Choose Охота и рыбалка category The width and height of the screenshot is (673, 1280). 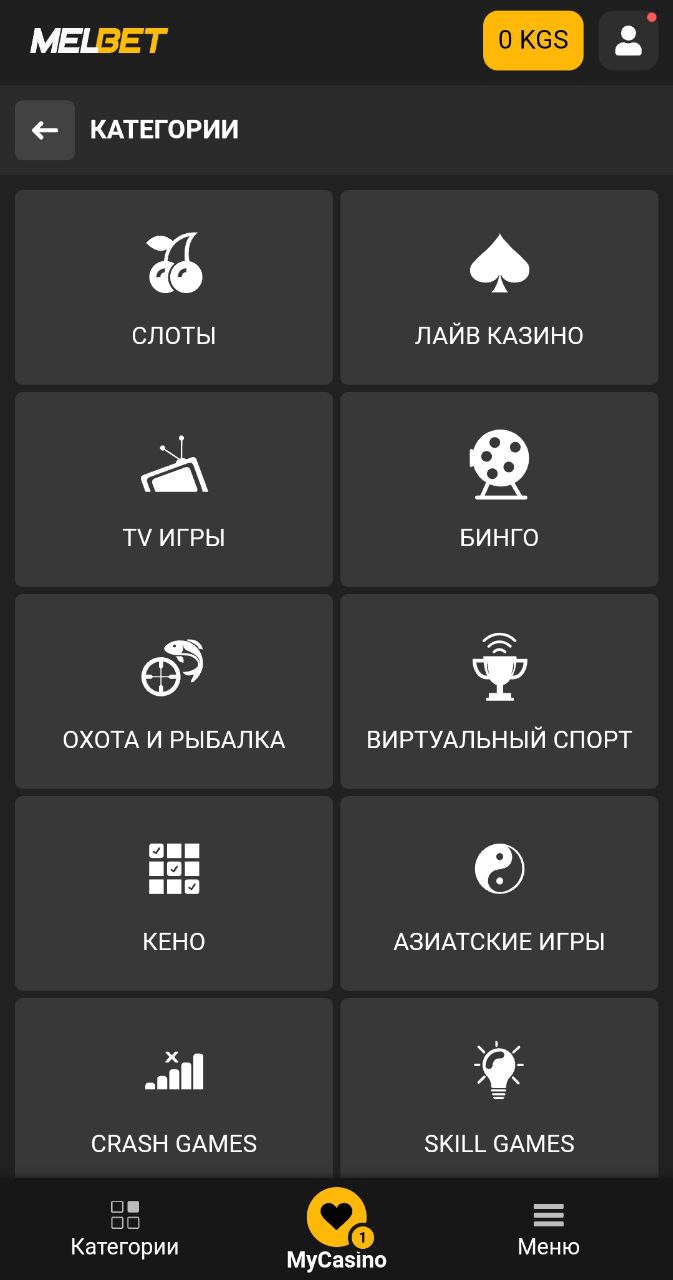tap(174, 692)
